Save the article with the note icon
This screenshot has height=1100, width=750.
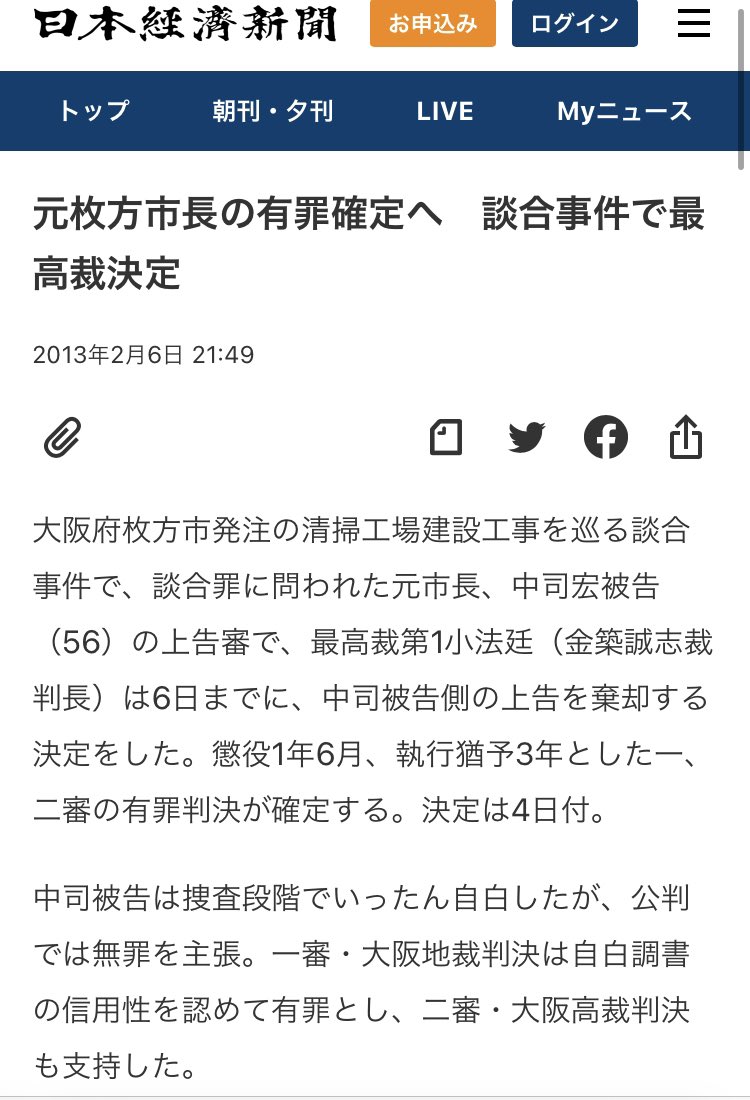(x=446, y=437)
